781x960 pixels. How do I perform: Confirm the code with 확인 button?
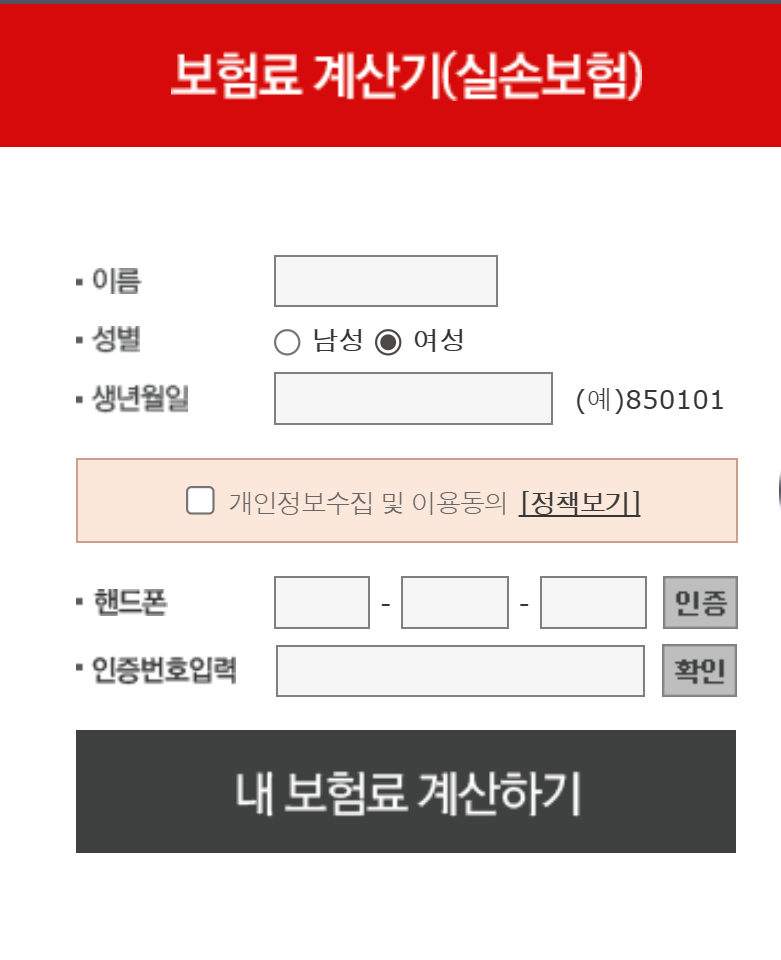tap(699, 671)
